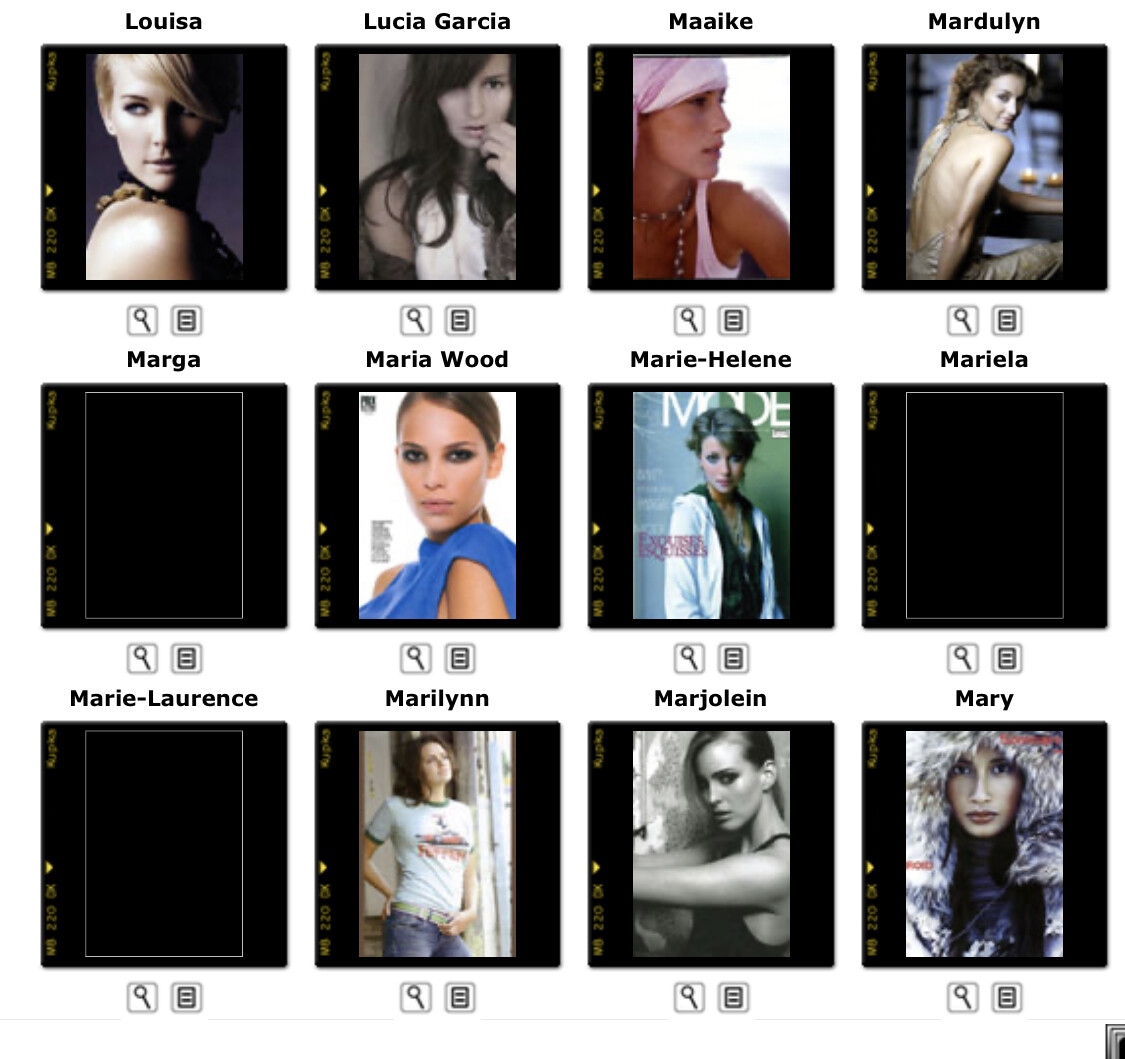Tap the magnifier icon under Mardulyn
Image resolution: width=1125 pixels, height=1059 pixels.
(963, 320)
